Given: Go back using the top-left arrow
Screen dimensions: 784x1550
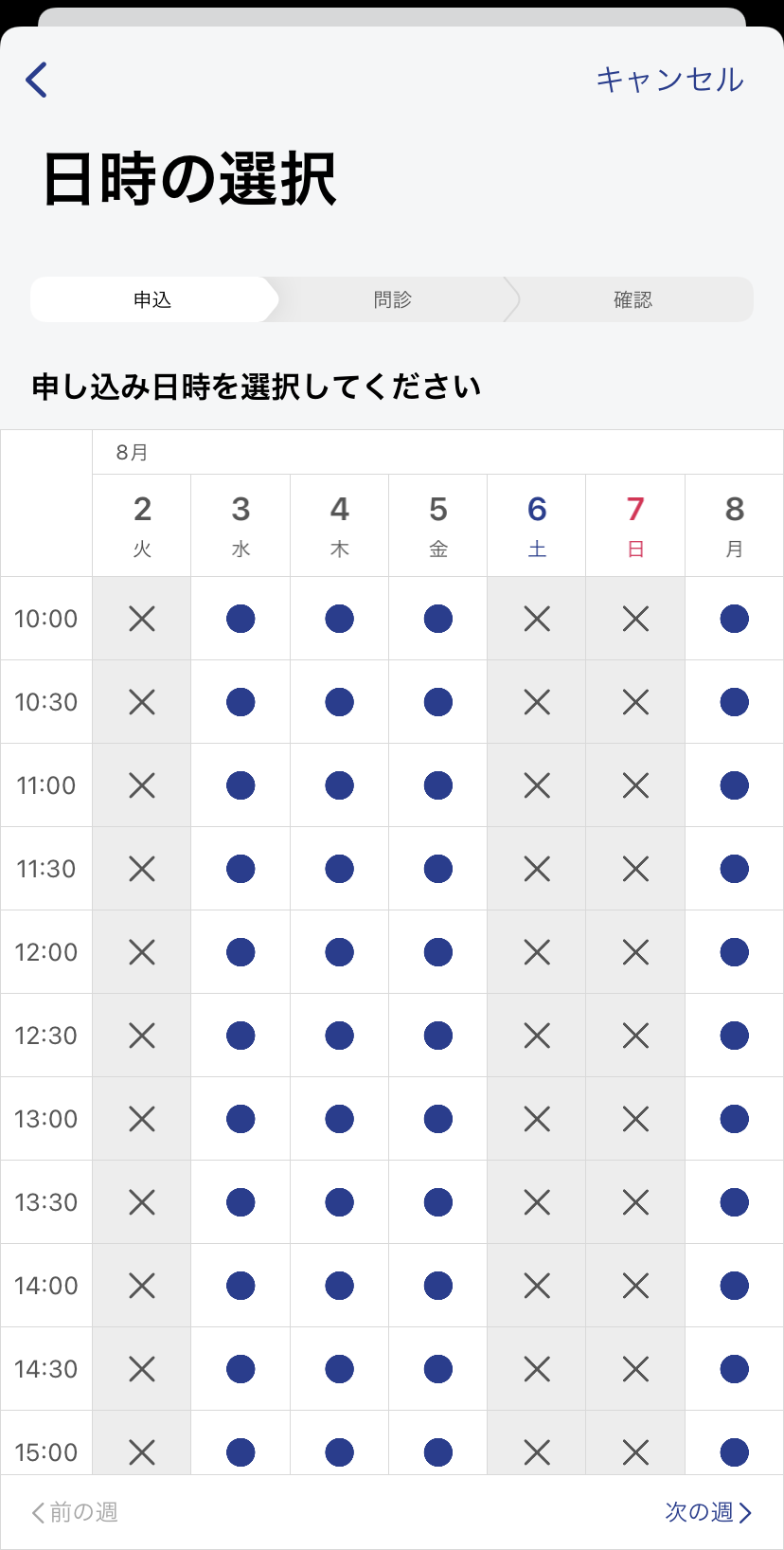Looking at the screenshot, I should tap(37, 80).
